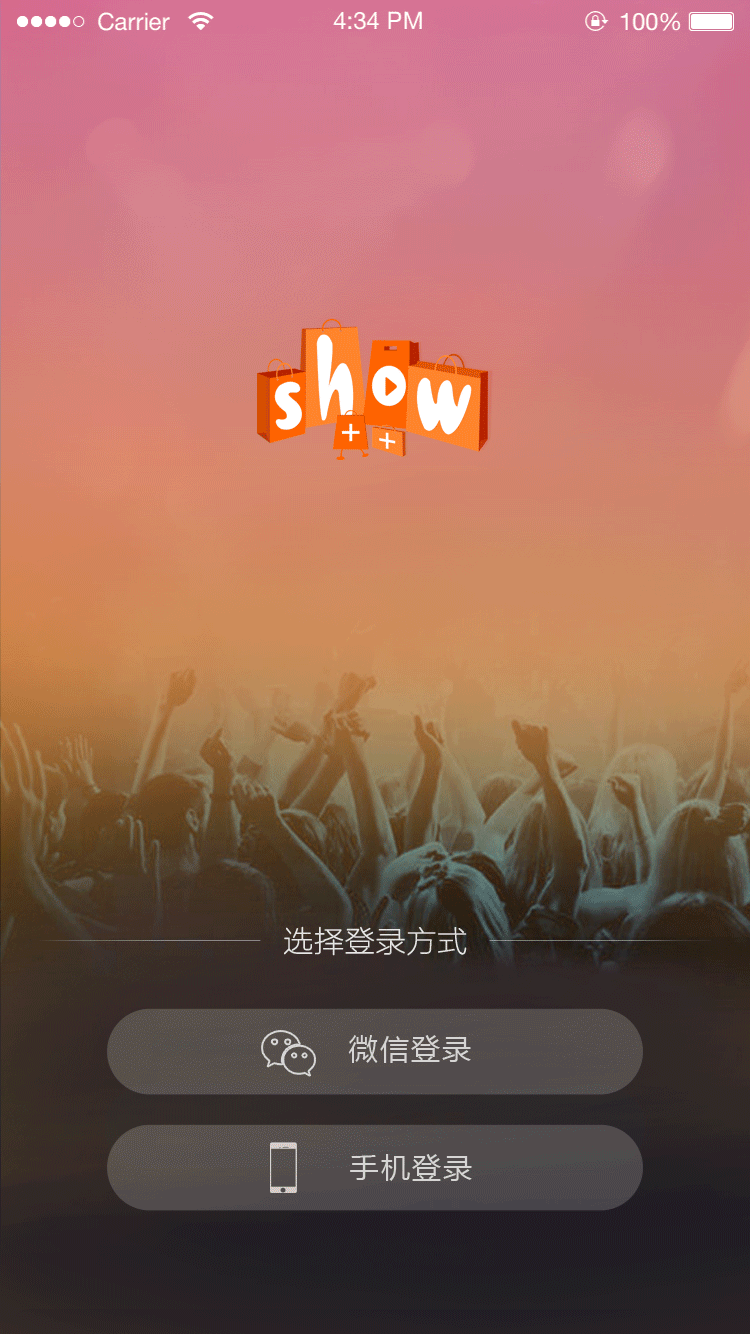Tap the Carrier label in the status bar
The image size is (750, 1334).
pyautogui.click(x=135, y=20)
